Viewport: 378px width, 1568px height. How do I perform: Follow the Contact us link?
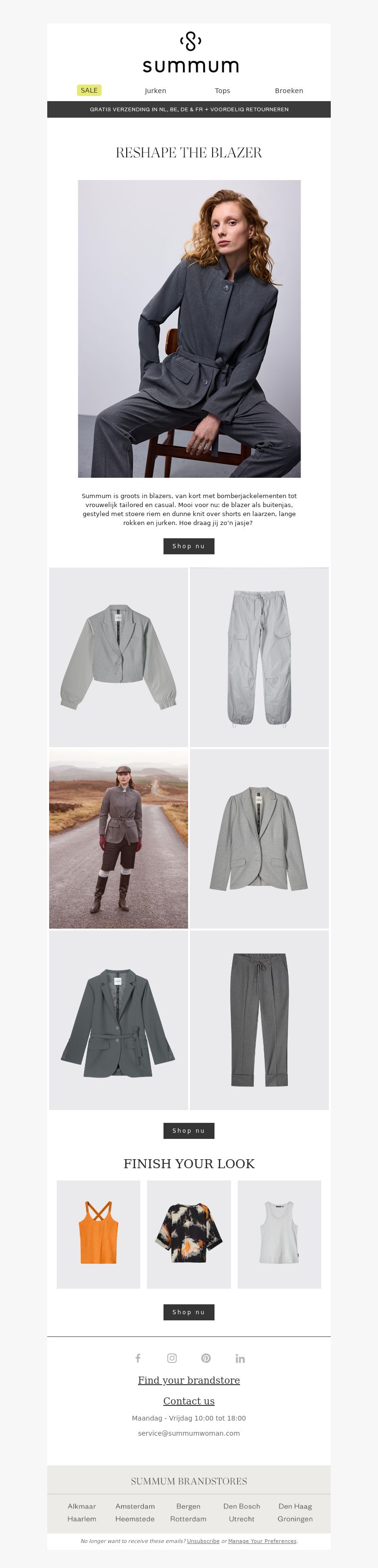tap(189, 1401)
